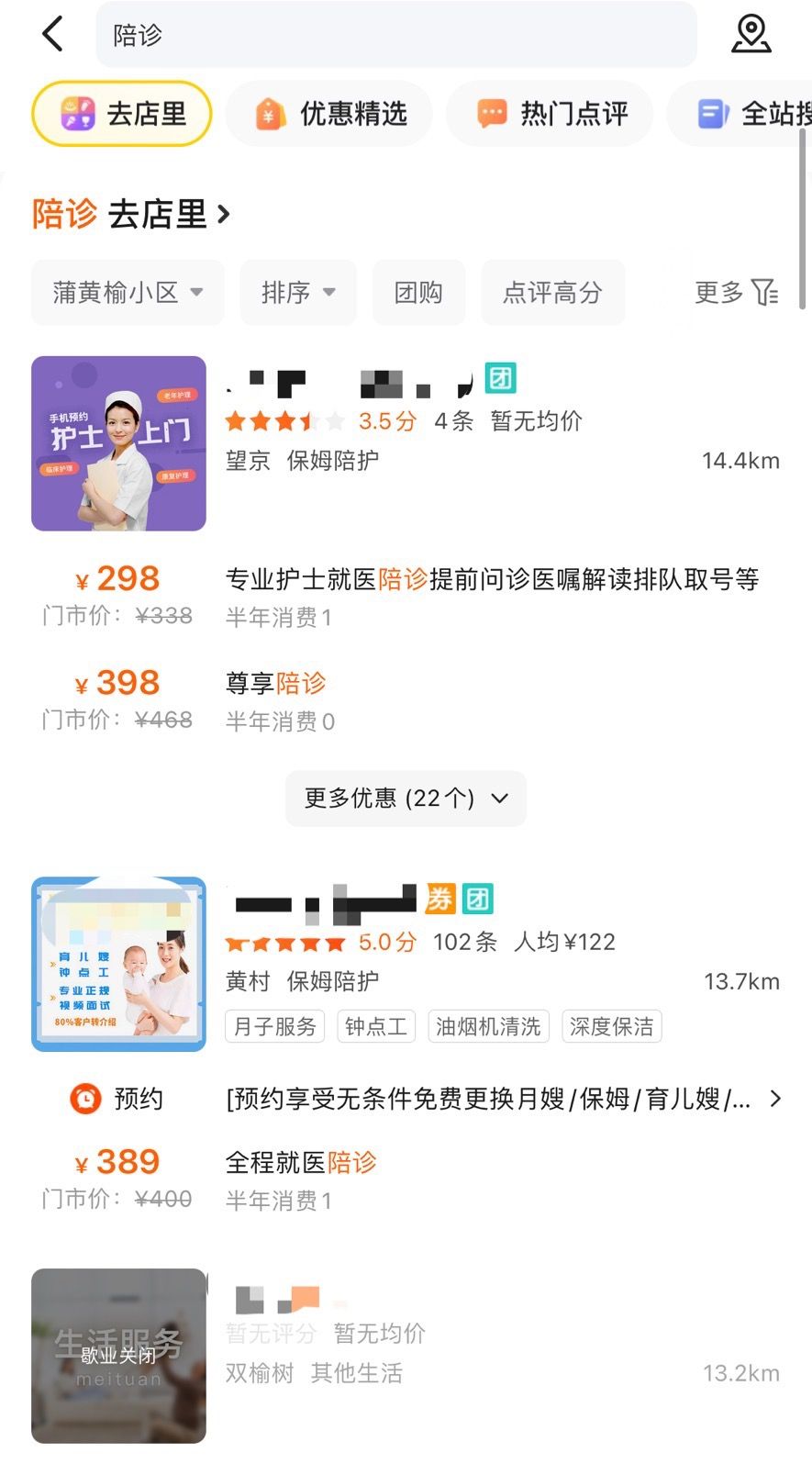Open the 护士上门 store image
This screenshot has height=1475, width=812.
pyautogui.click(x=118, y=443)
